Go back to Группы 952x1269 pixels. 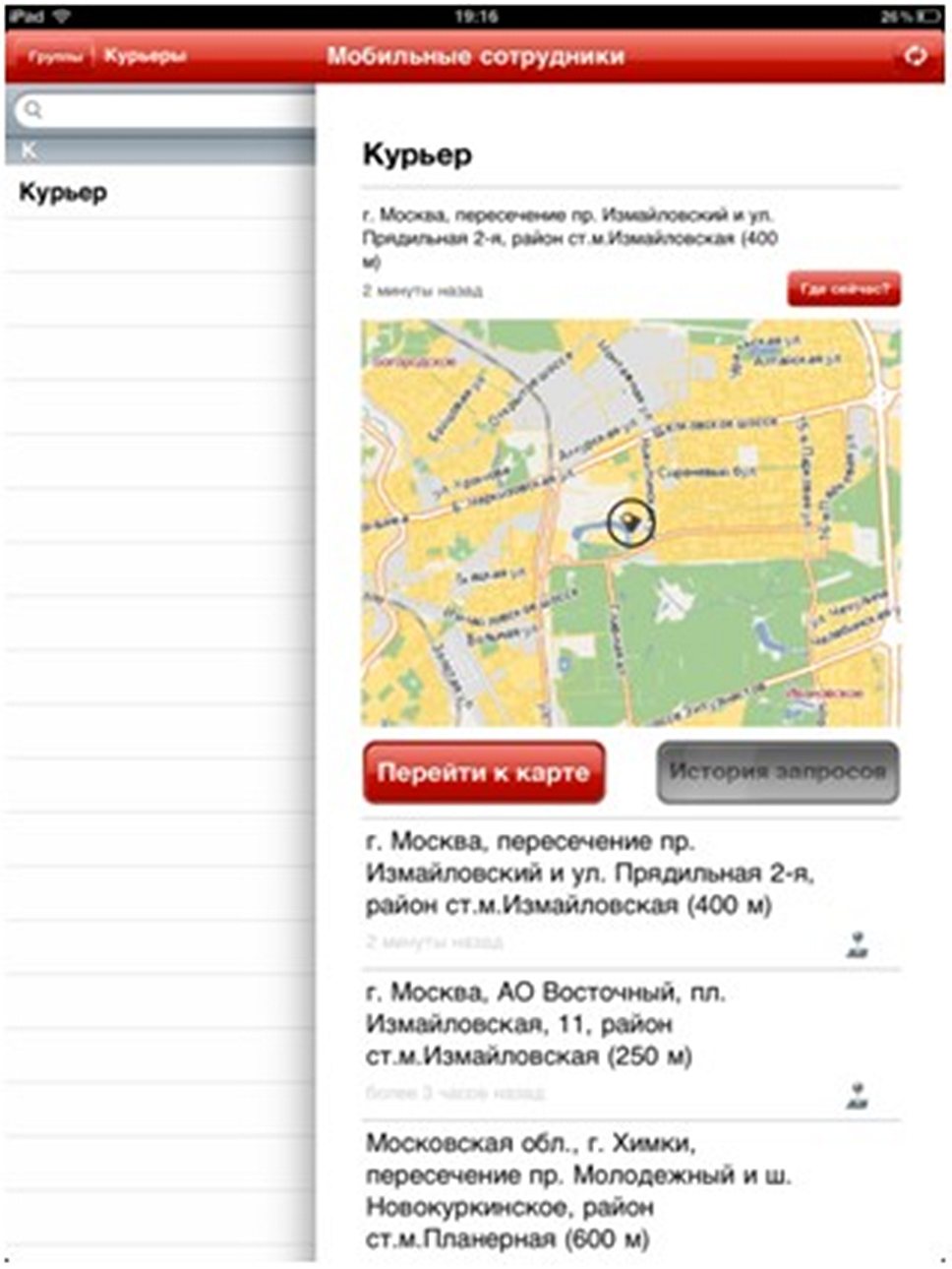[53, 56]
